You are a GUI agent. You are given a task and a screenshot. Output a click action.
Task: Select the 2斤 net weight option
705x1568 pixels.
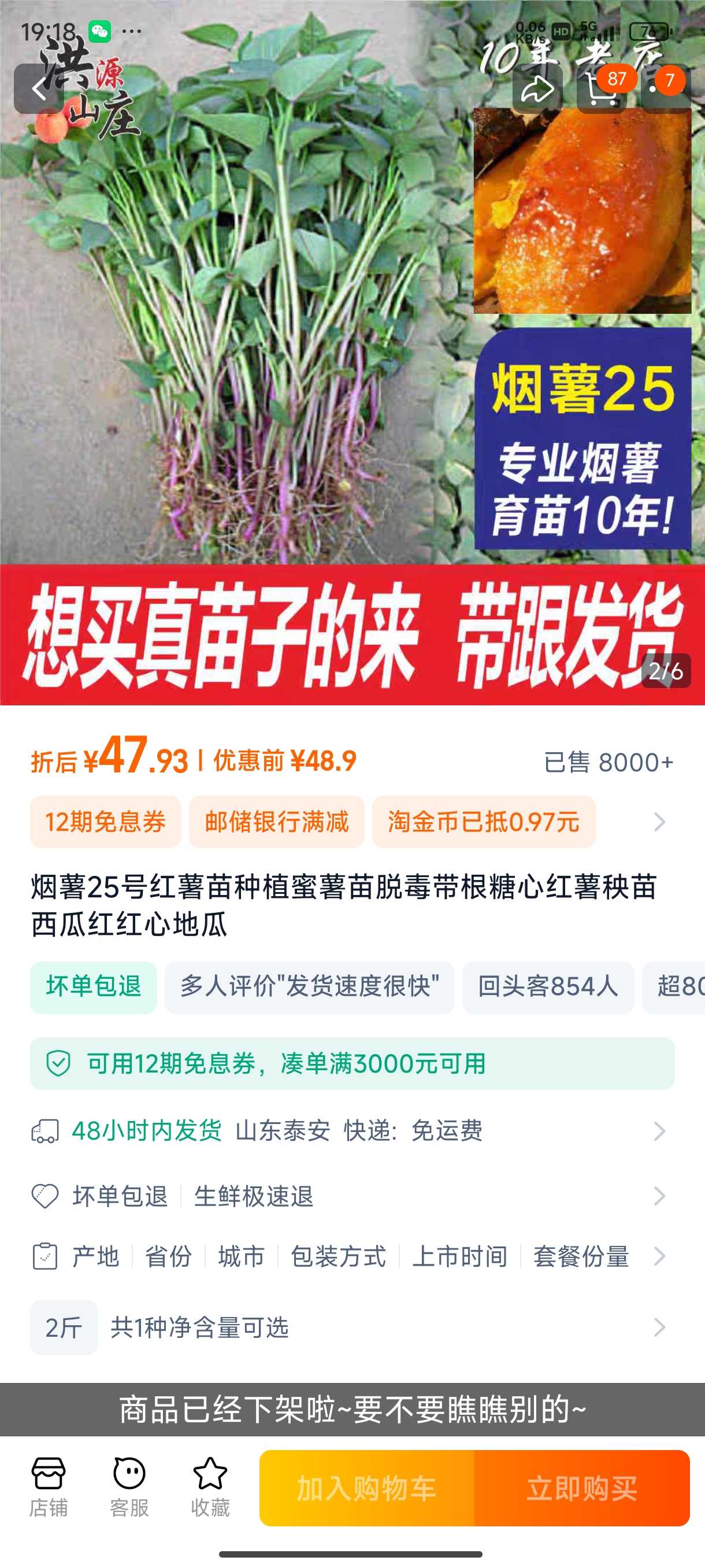coord(64,1327)
